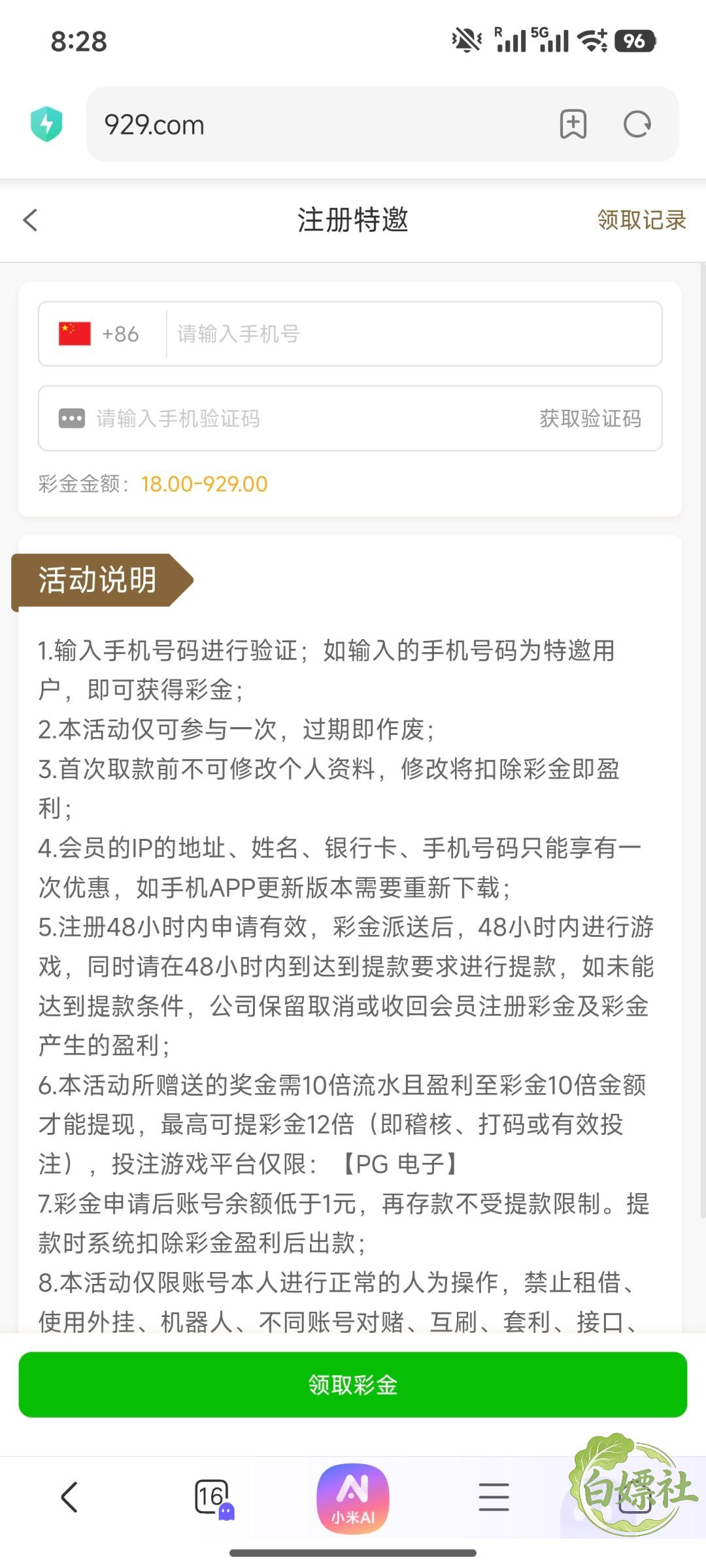The height and width of the screenshot is (1568, 706).
Task: Go back with the browser bottom arrow
Action: click(x=69, y=1497)
